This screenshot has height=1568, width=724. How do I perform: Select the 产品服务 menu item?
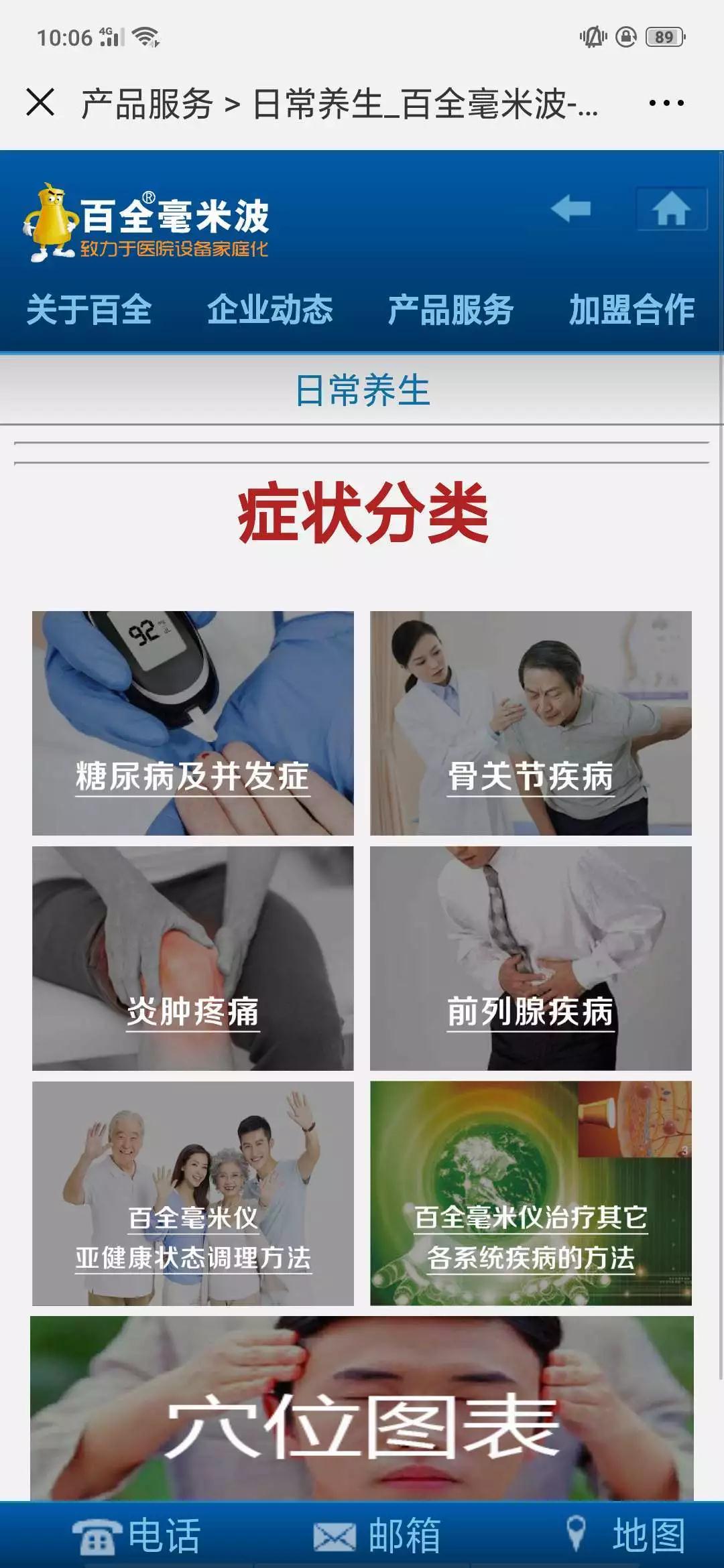[x=451, y=310]
